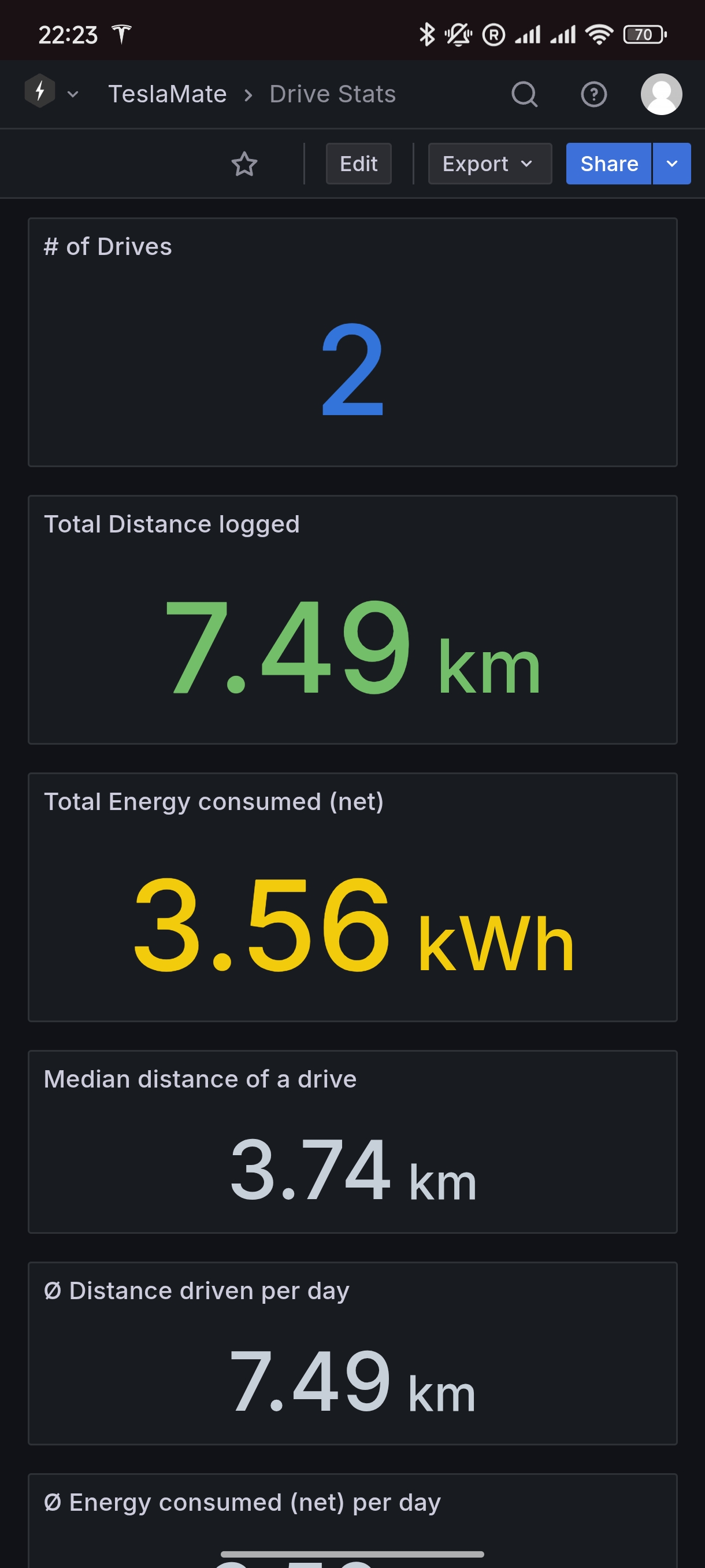Tap the Edit button
705x1568 pixels.
coord(358,164)
